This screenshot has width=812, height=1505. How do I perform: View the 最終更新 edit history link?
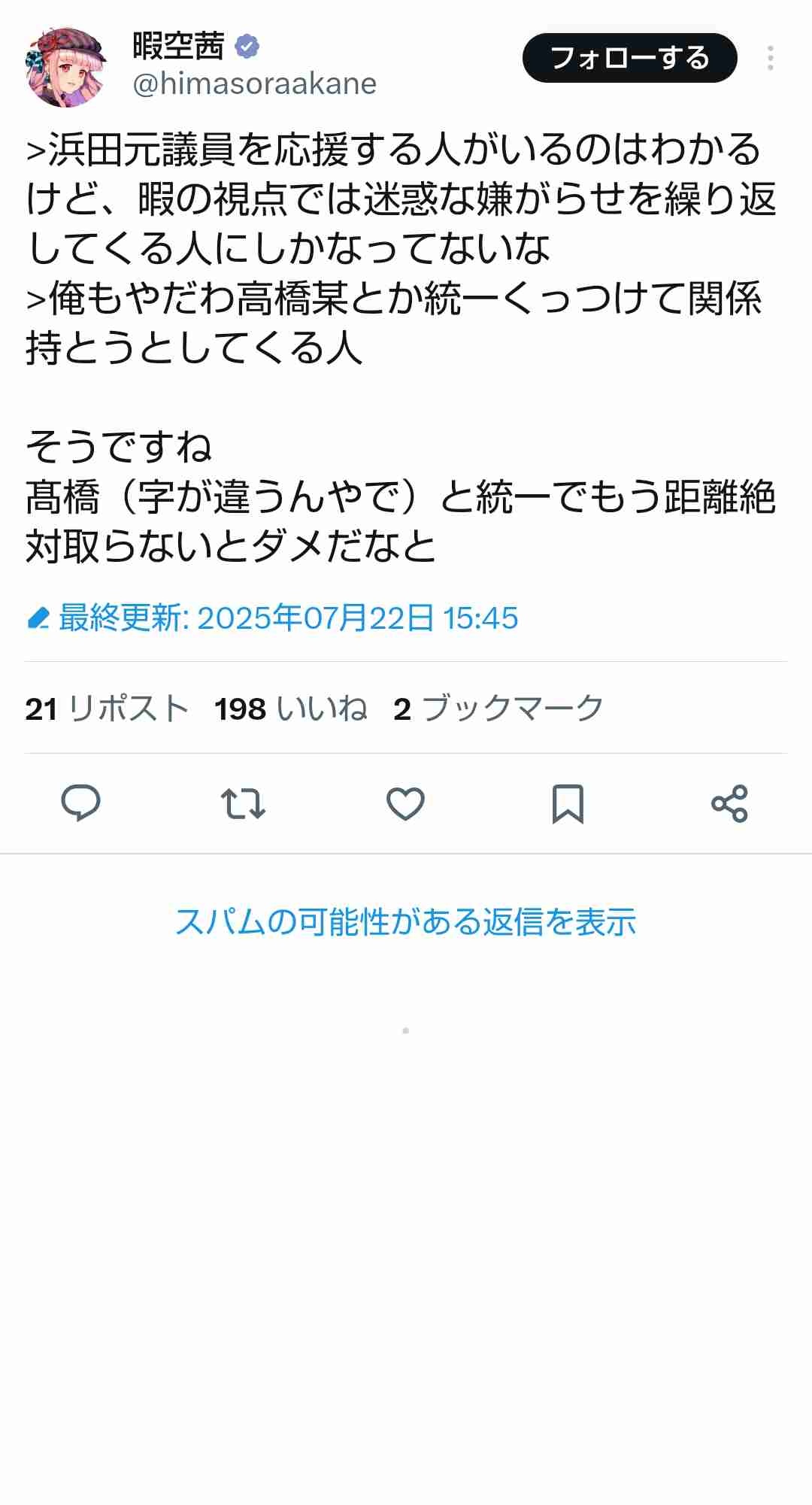pos(272,618)
